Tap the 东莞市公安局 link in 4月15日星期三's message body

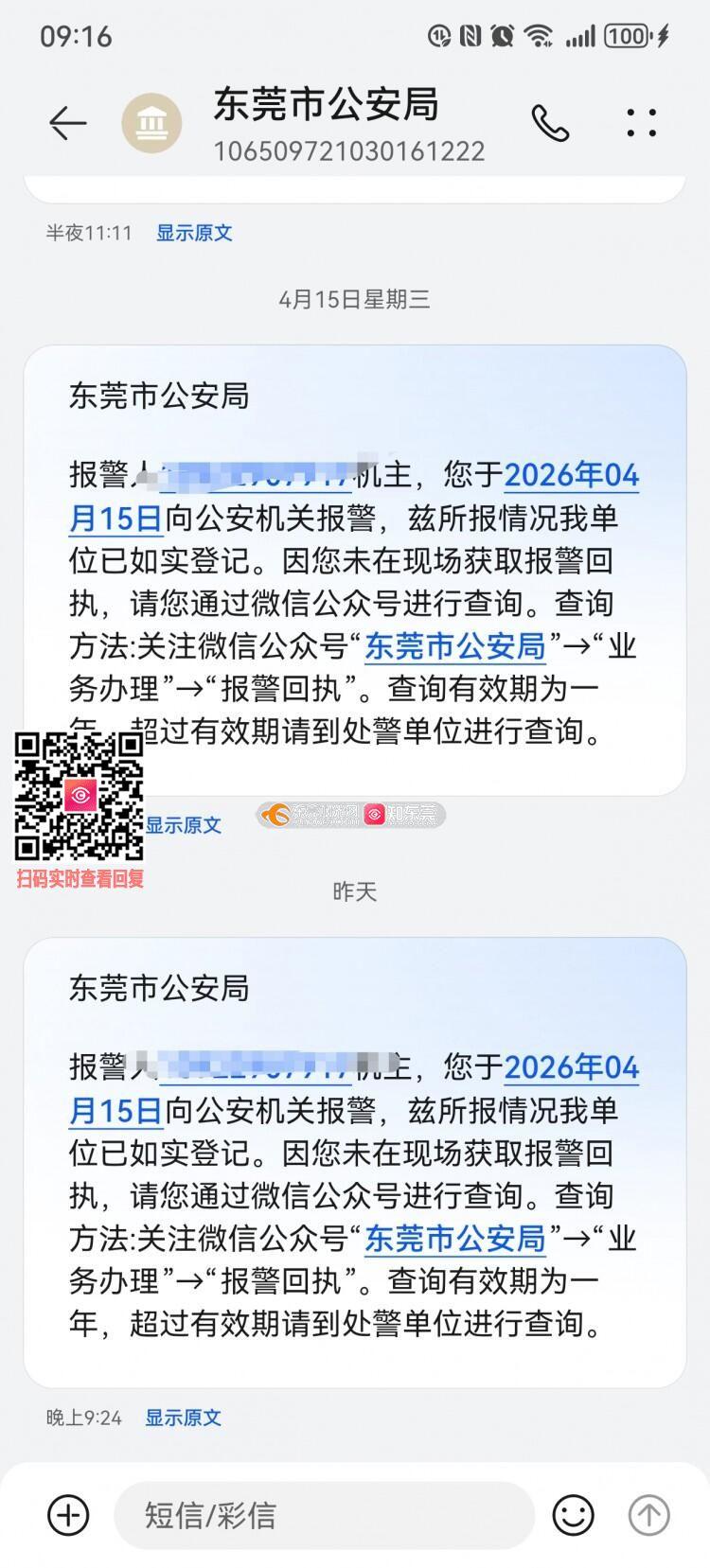click(455, 646)
